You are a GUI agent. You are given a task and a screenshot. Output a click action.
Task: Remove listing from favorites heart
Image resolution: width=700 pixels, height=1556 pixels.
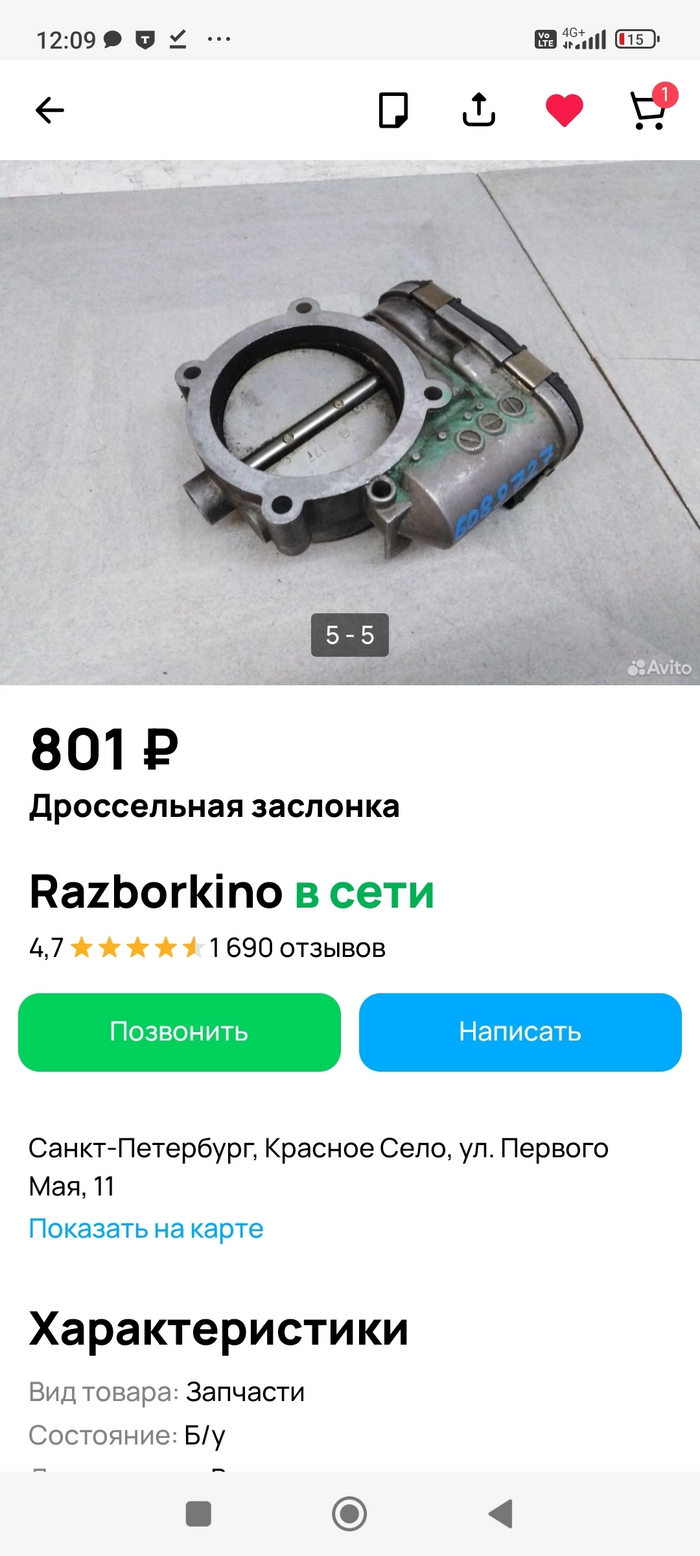pos(564,110)
